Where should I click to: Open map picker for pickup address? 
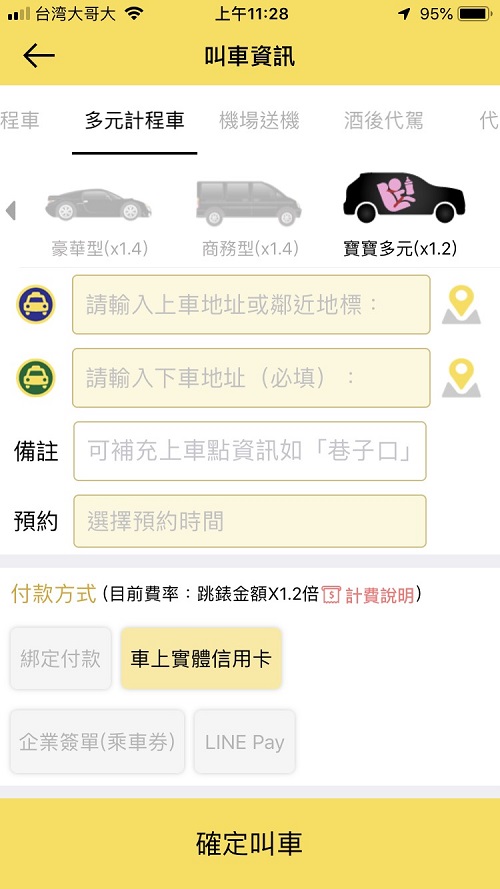[x=461, y=305]
